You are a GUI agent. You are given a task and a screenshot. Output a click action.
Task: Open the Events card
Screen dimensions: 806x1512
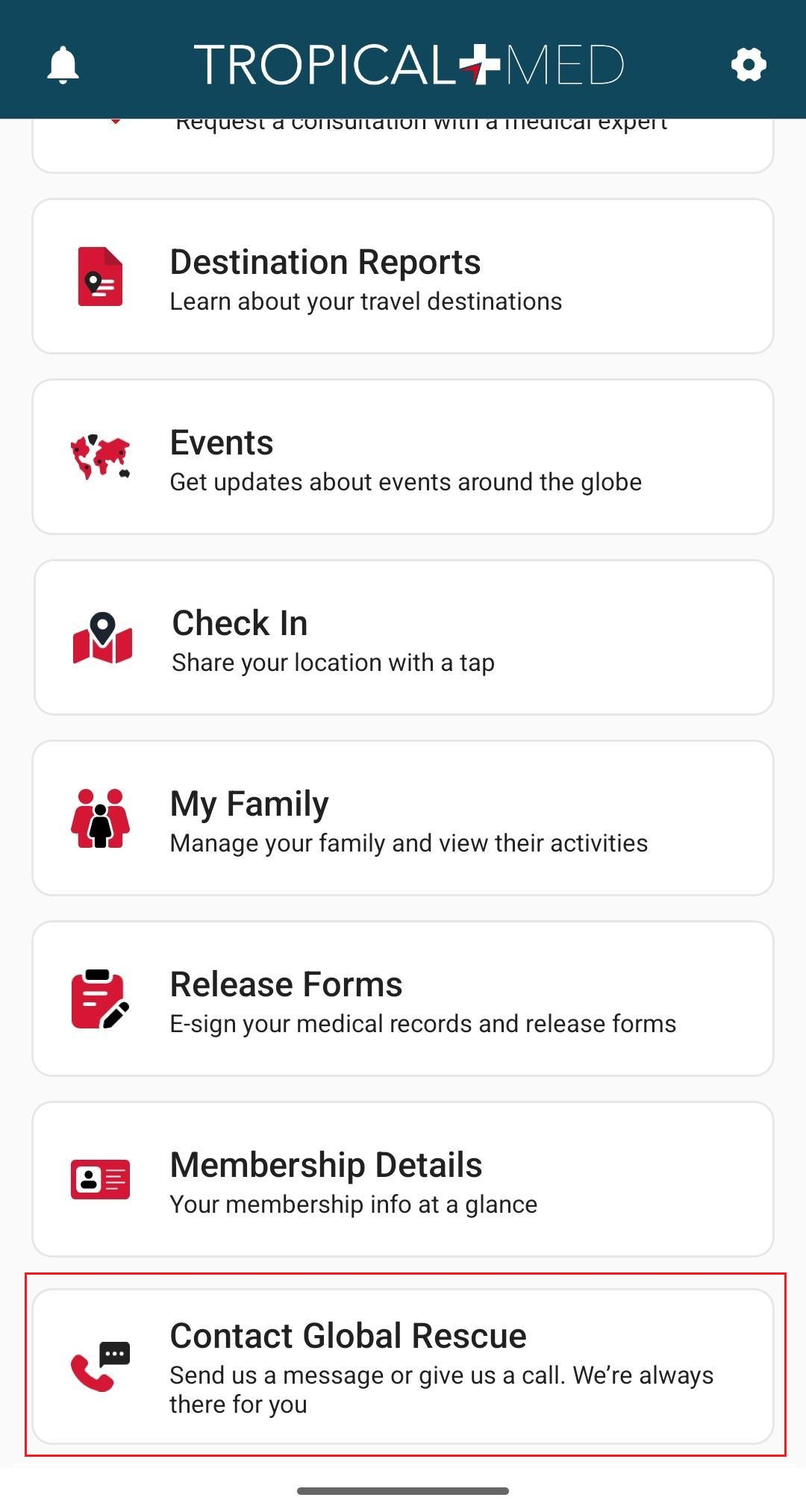coord(403,455)
